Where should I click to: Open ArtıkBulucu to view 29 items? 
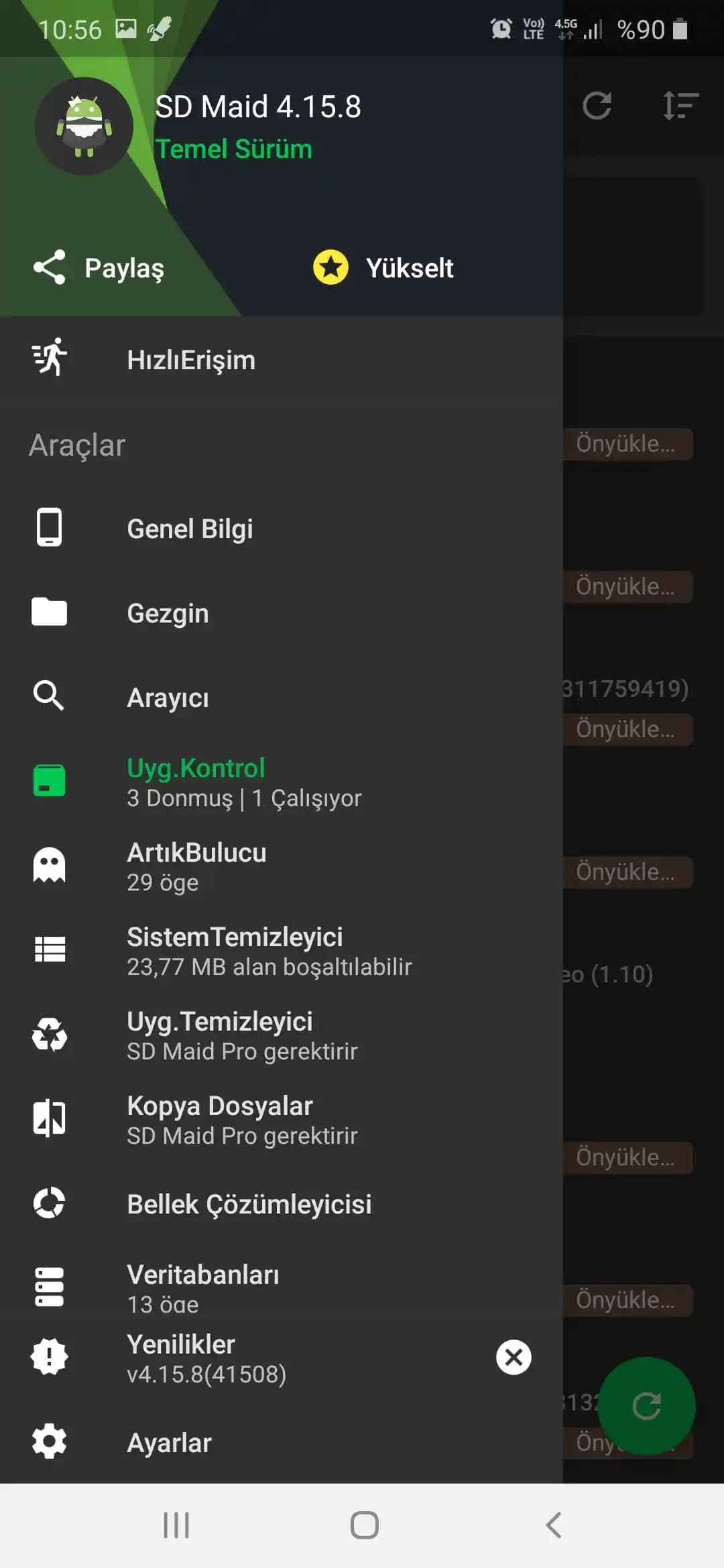click(196, 866)
